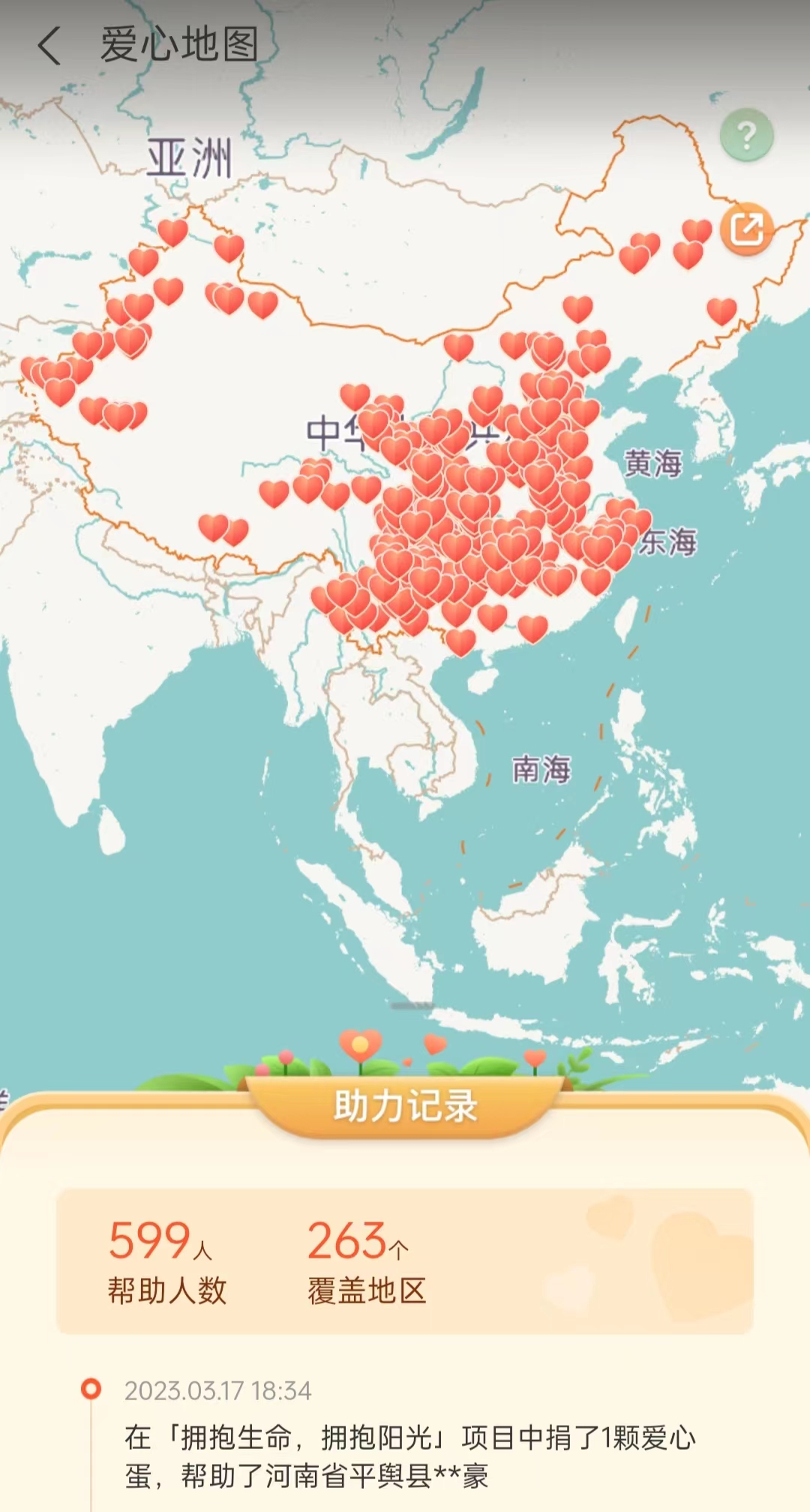Open the 助力记录 panel
810x1512 pixels.
click(x=405, y=1106)
